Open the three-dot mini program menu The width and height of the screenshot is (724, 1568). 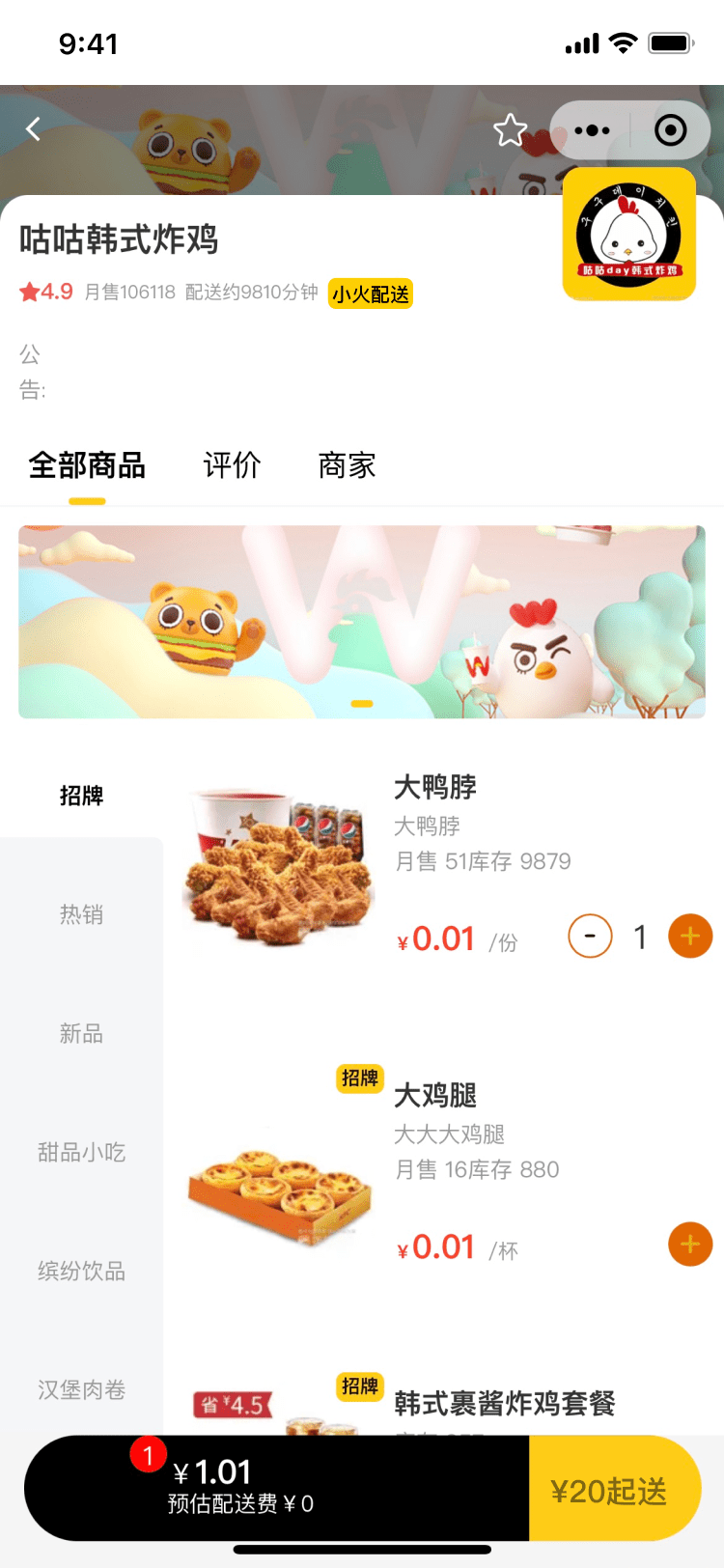591,130
